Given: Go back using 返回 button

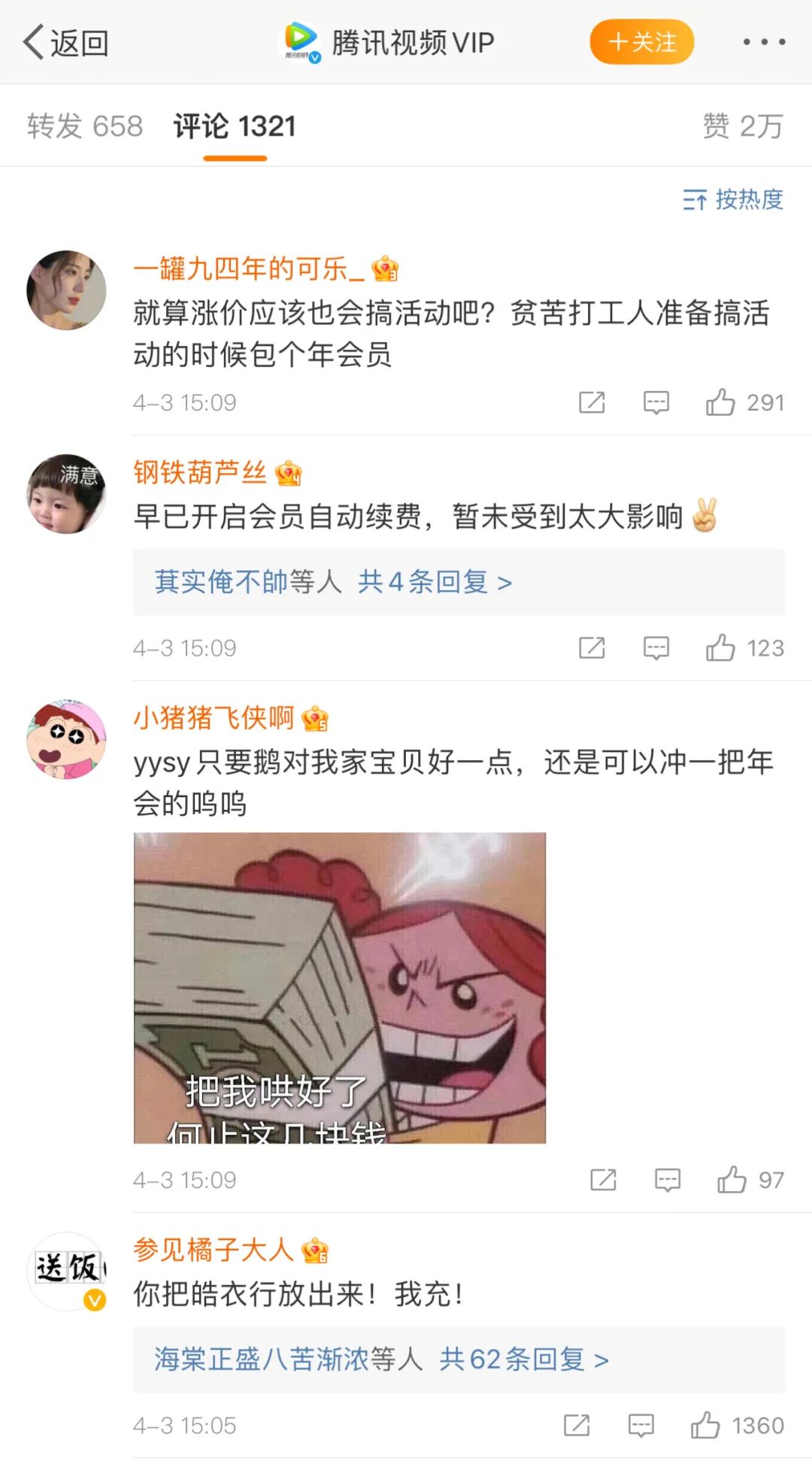Looking at the screenshot, I should (x=66, y=42).
